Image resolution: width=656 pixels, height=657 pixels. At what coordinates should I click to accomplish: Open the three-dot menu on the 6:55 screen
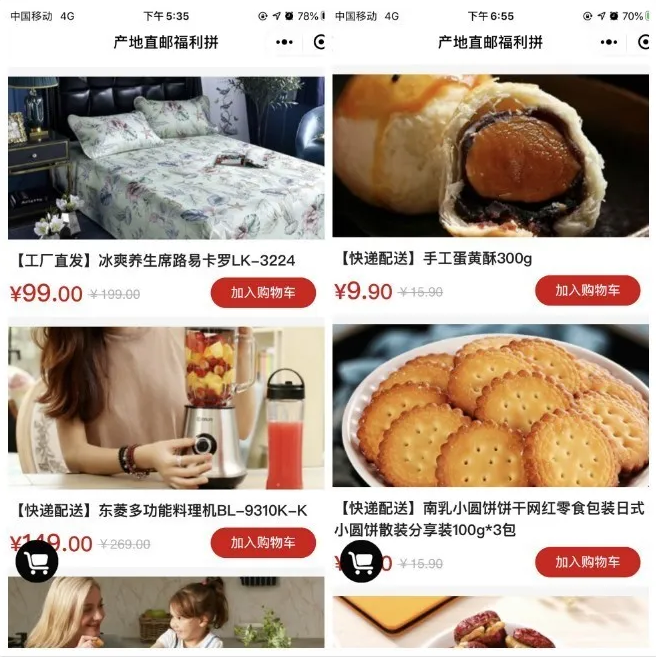point(609,42)
